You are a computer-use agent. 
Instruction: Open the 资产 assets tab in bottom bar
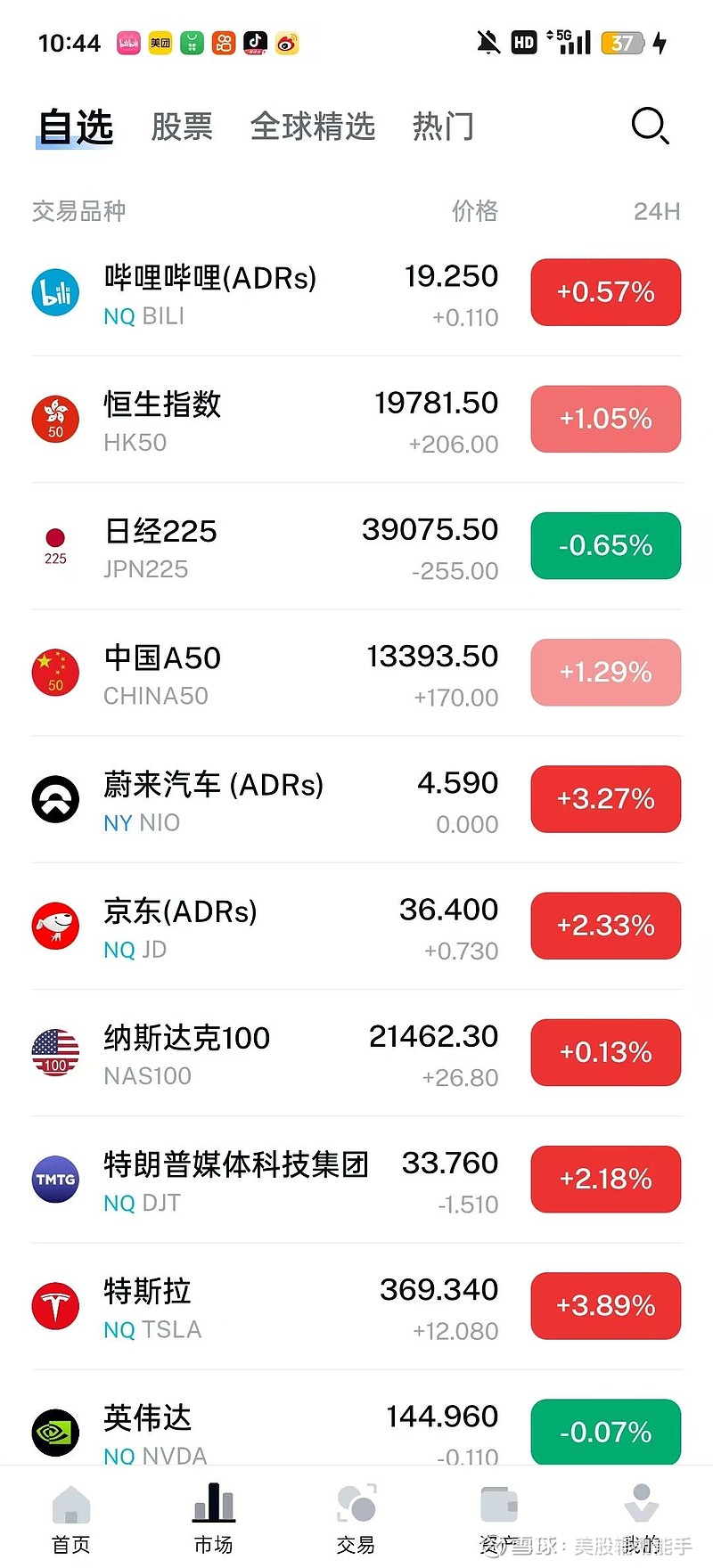(498, 1519)
